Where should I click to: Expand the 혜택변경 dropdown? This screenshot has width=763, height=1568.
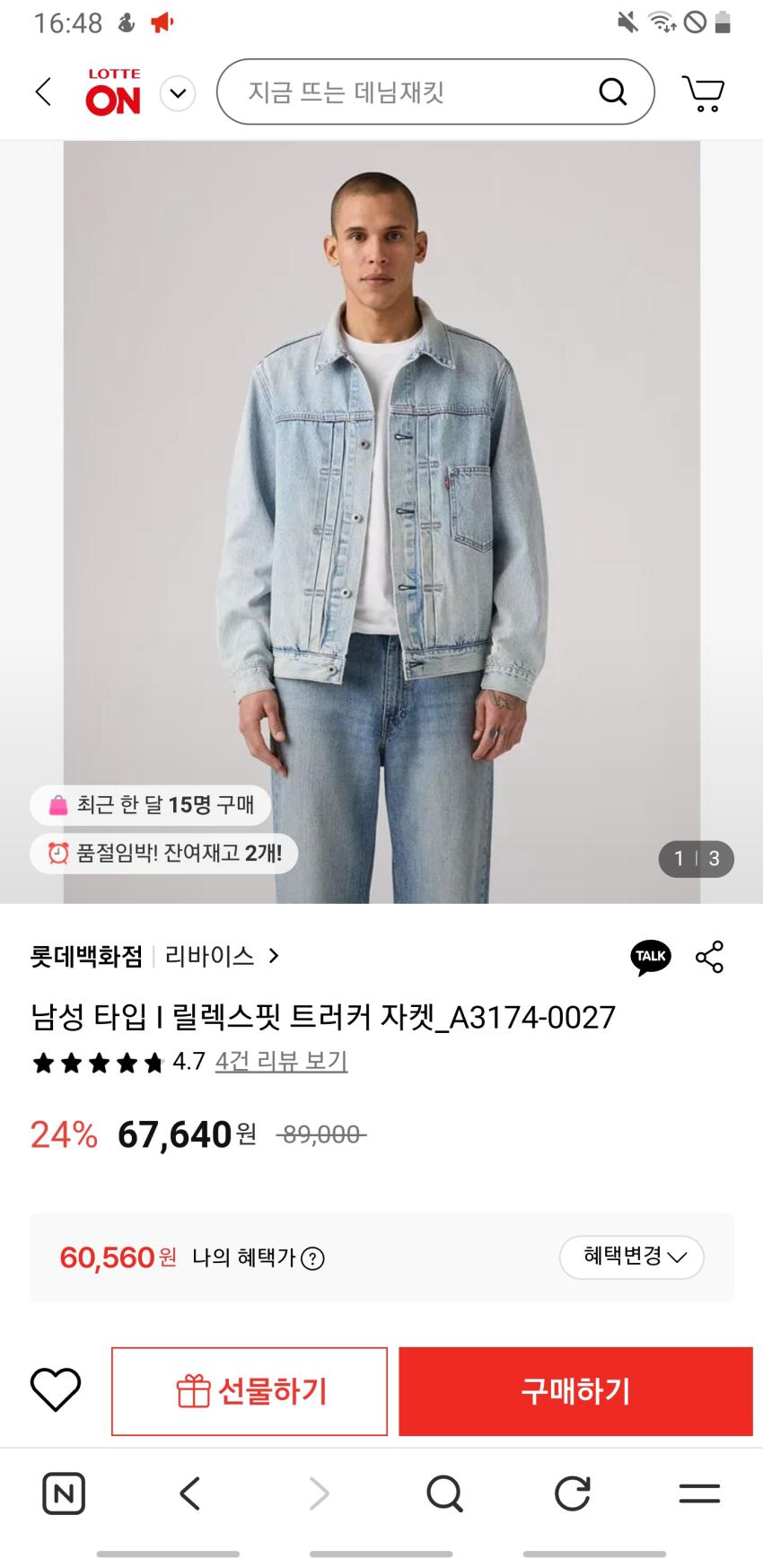[632, 1257]
